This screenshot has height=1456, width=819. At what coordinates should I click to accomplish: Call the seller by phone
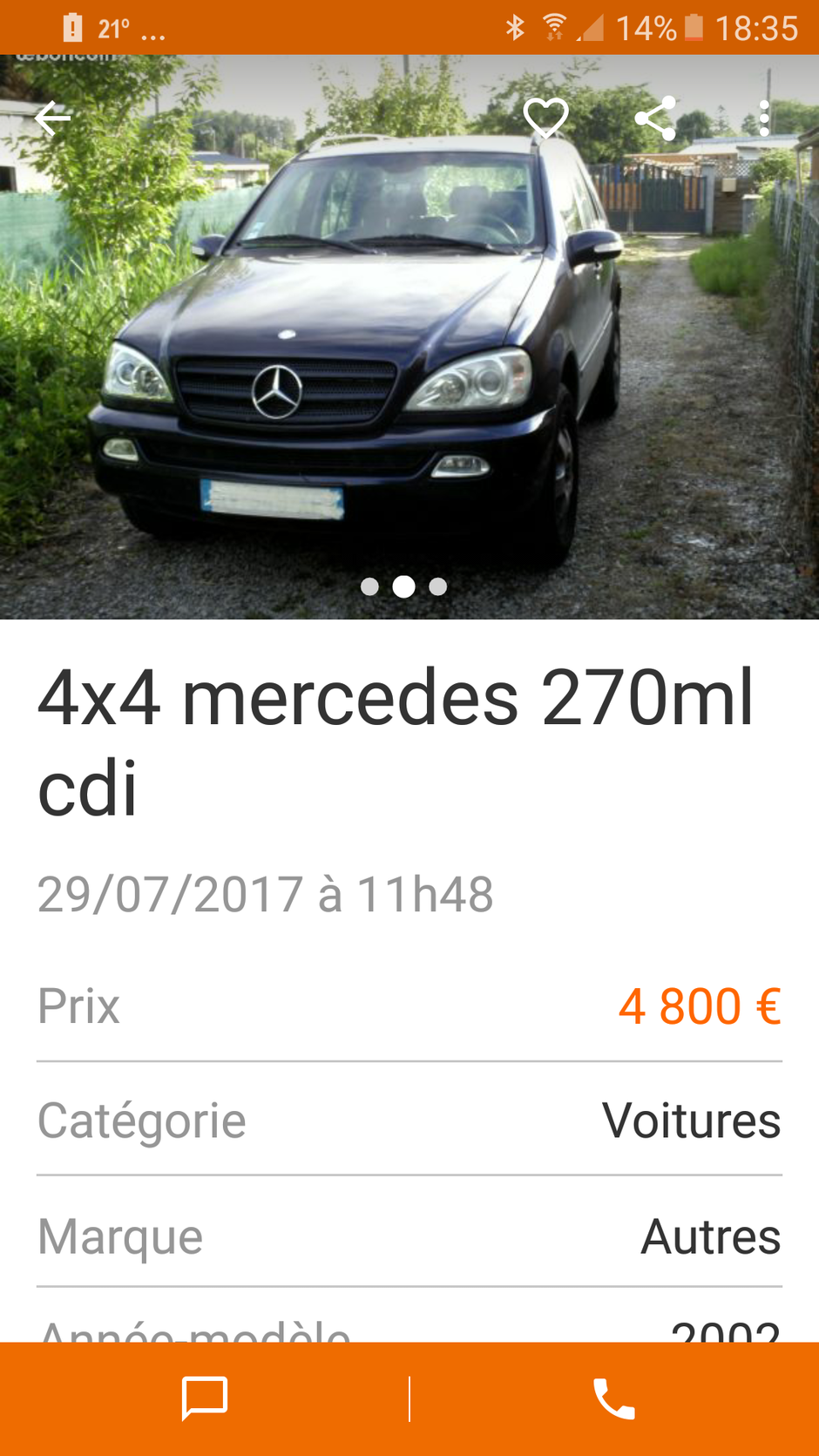[x=614, y=1398]
